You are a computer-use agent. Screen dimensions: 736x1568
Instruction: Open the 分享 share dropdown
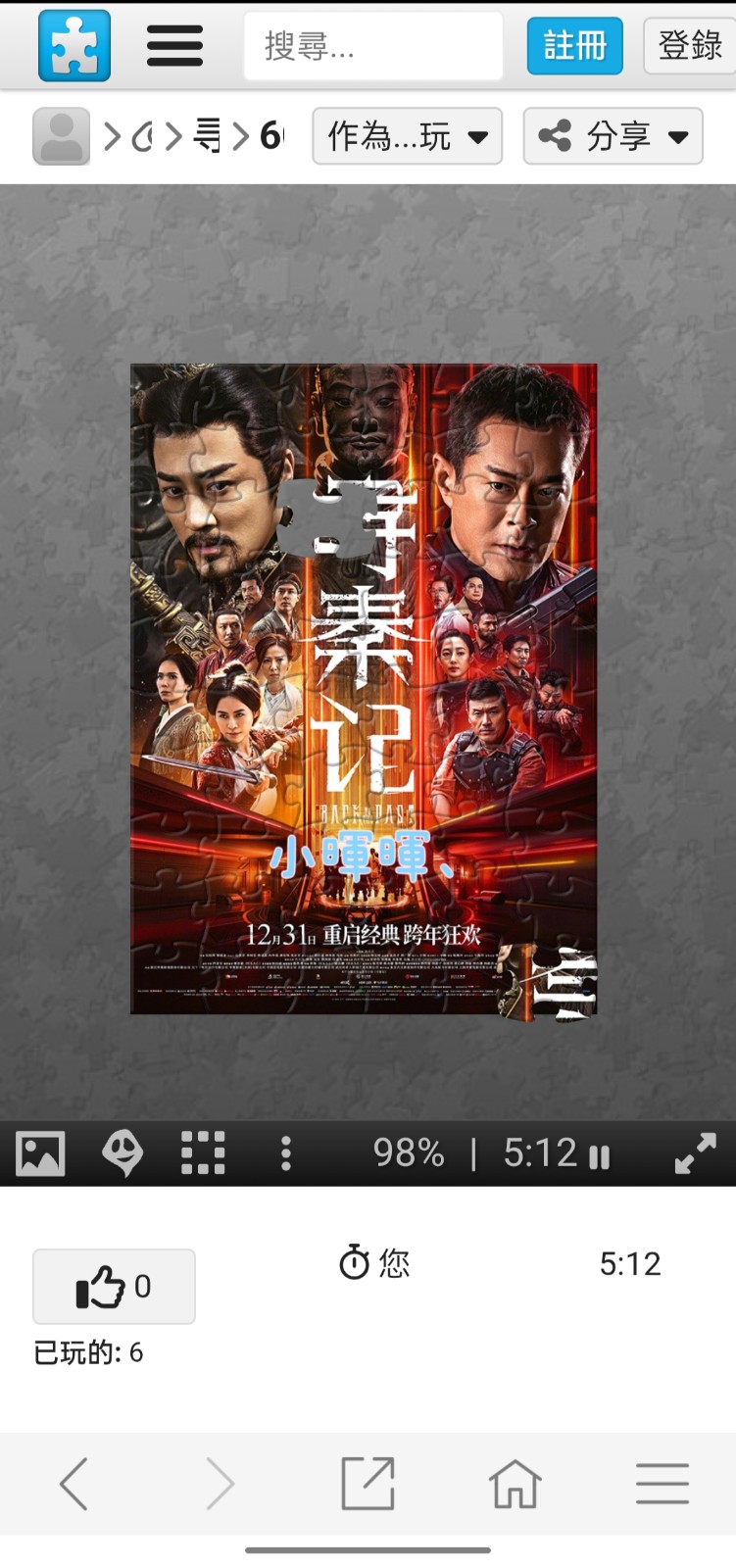point(613,136)
